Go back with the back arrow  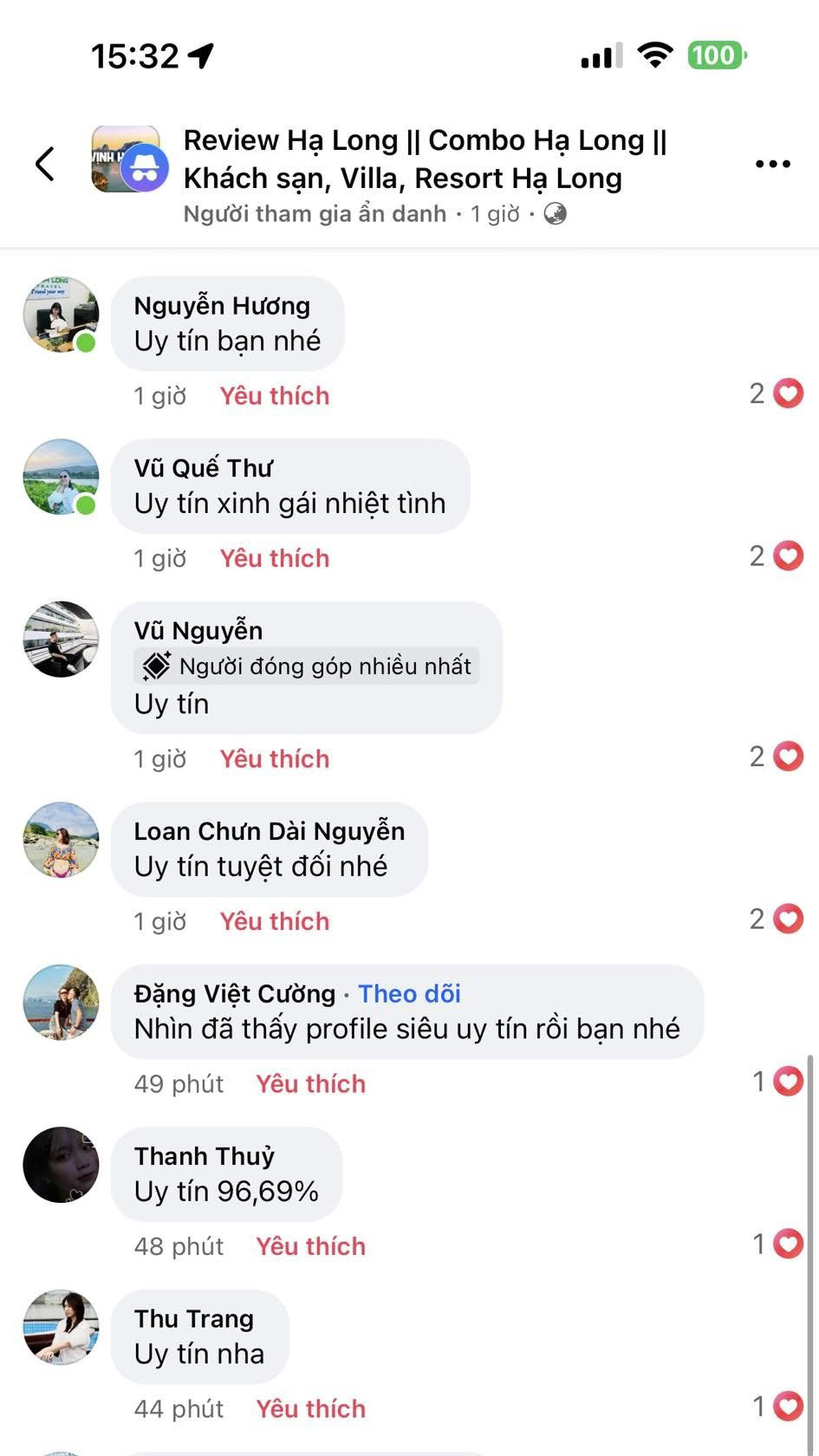pos(45,164)
